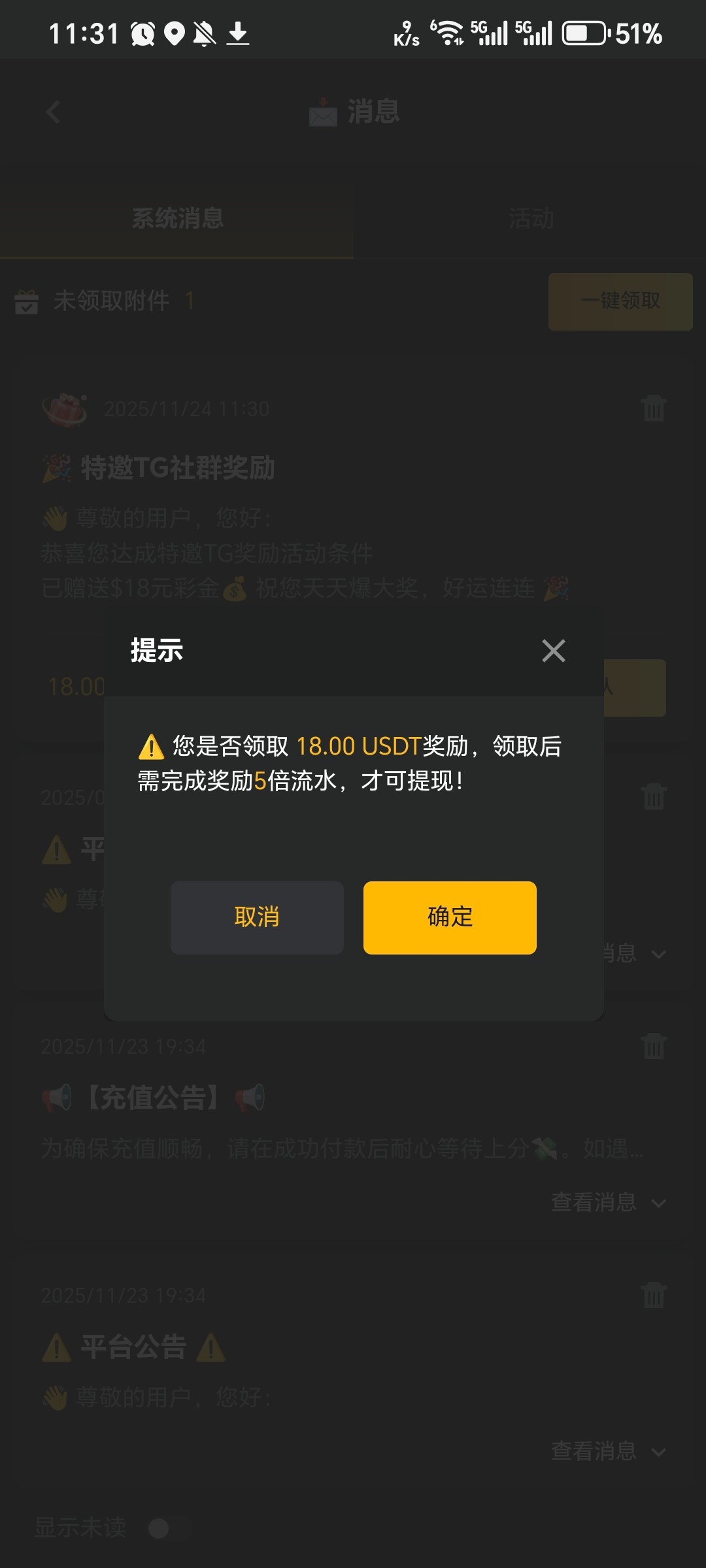Switch to the 活动 tab
Screen dimensions: 706x1568
click(x=529, y=219)
